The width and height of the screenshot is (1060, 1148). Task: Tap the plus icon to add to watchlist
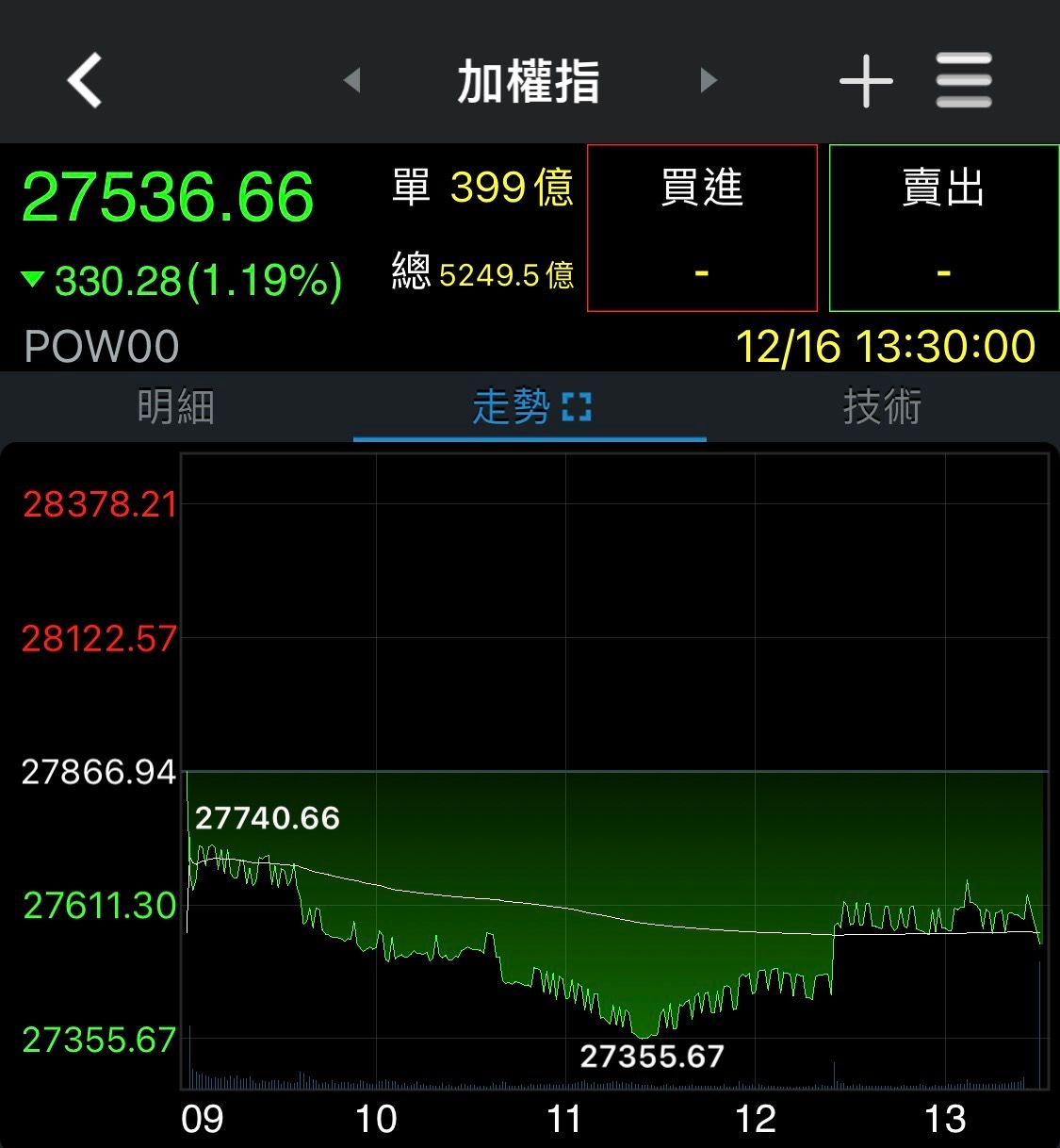pyautogui.click(x=864, y=80)
